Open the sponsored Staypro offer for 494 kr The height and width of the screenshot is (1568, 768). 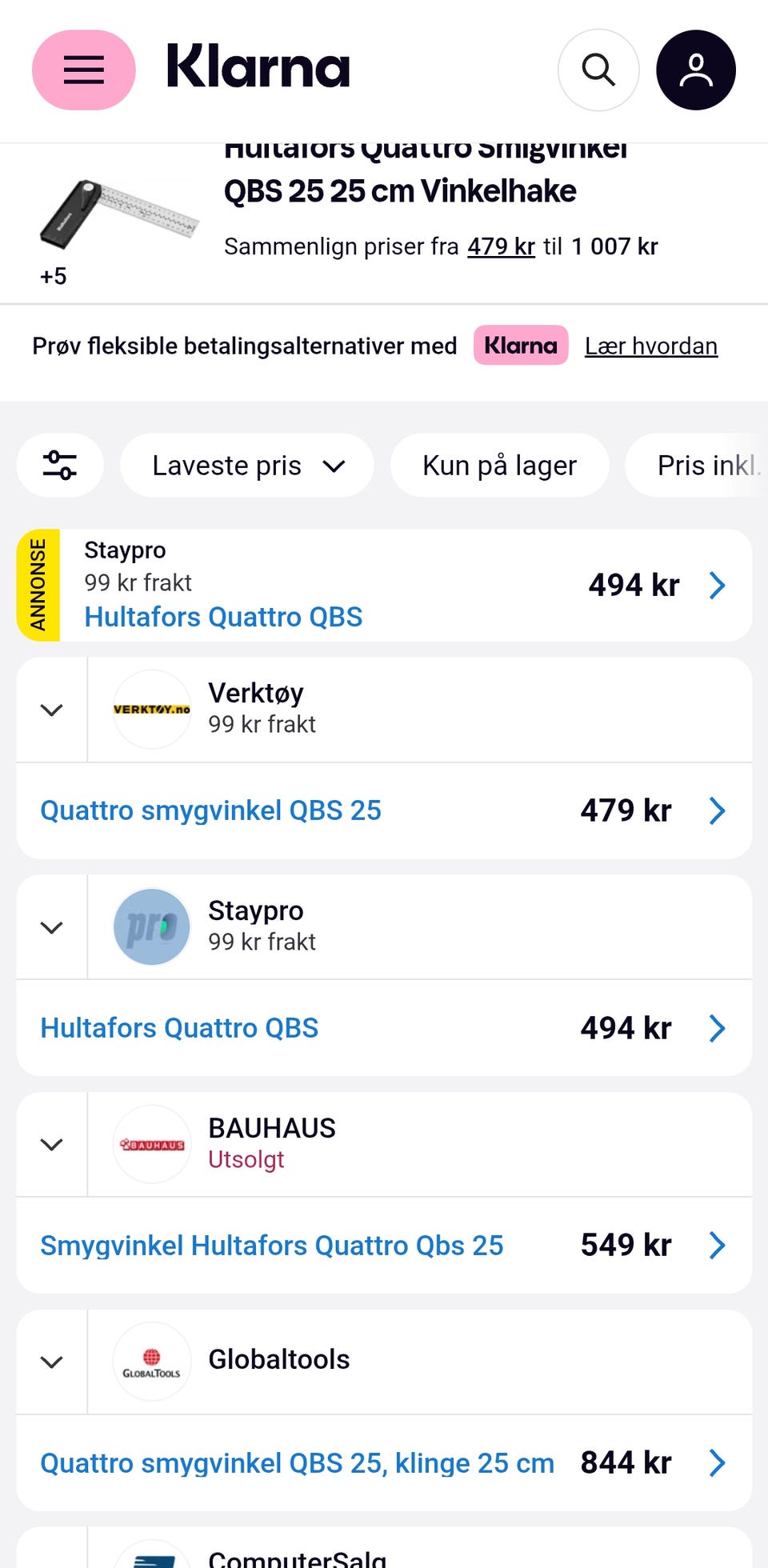(x=400, y=585)
